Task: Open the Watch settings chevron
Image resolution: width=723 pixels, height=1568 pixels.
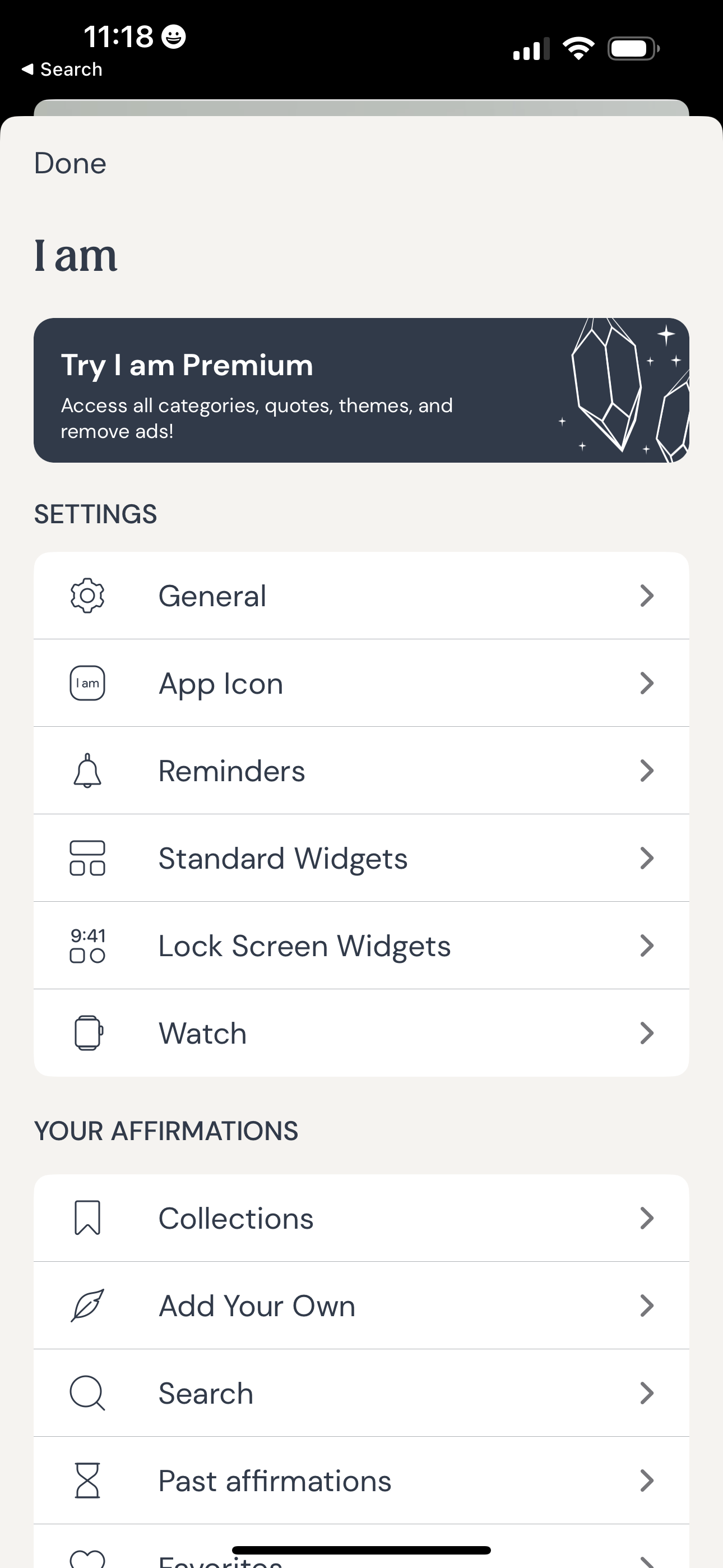Action: coord(647,1032)
